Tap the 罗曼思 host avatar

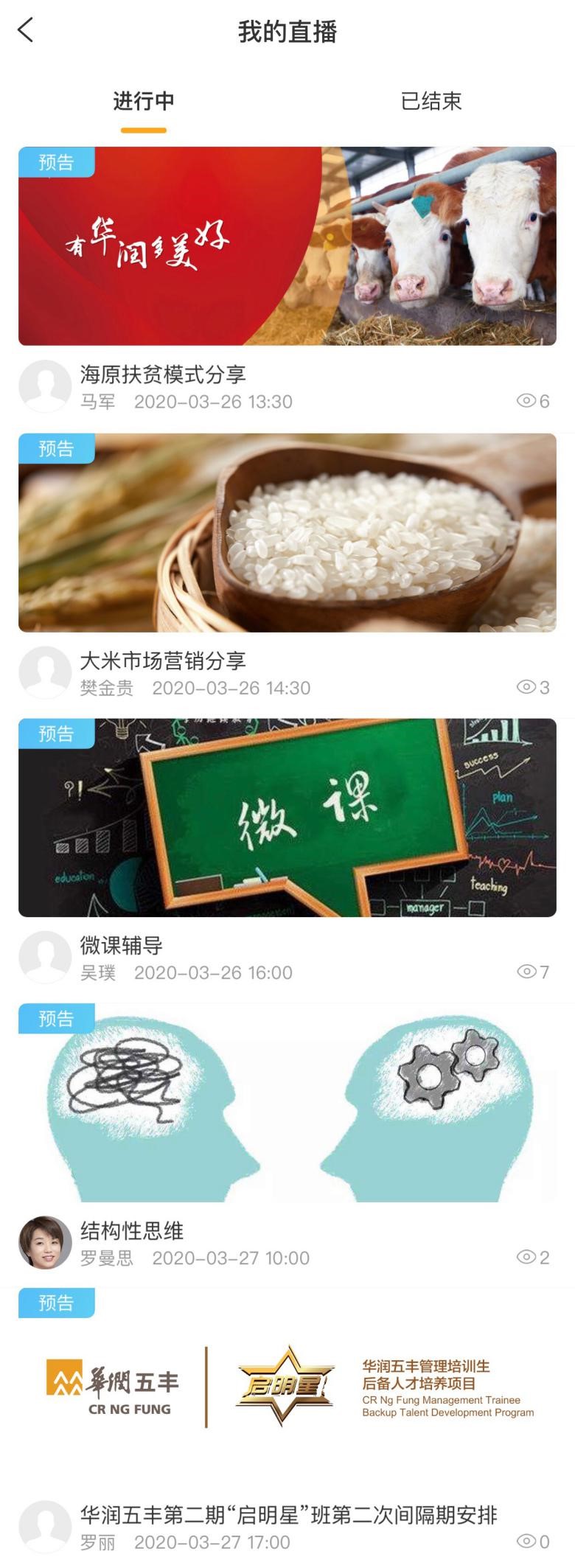[45, 1242]
